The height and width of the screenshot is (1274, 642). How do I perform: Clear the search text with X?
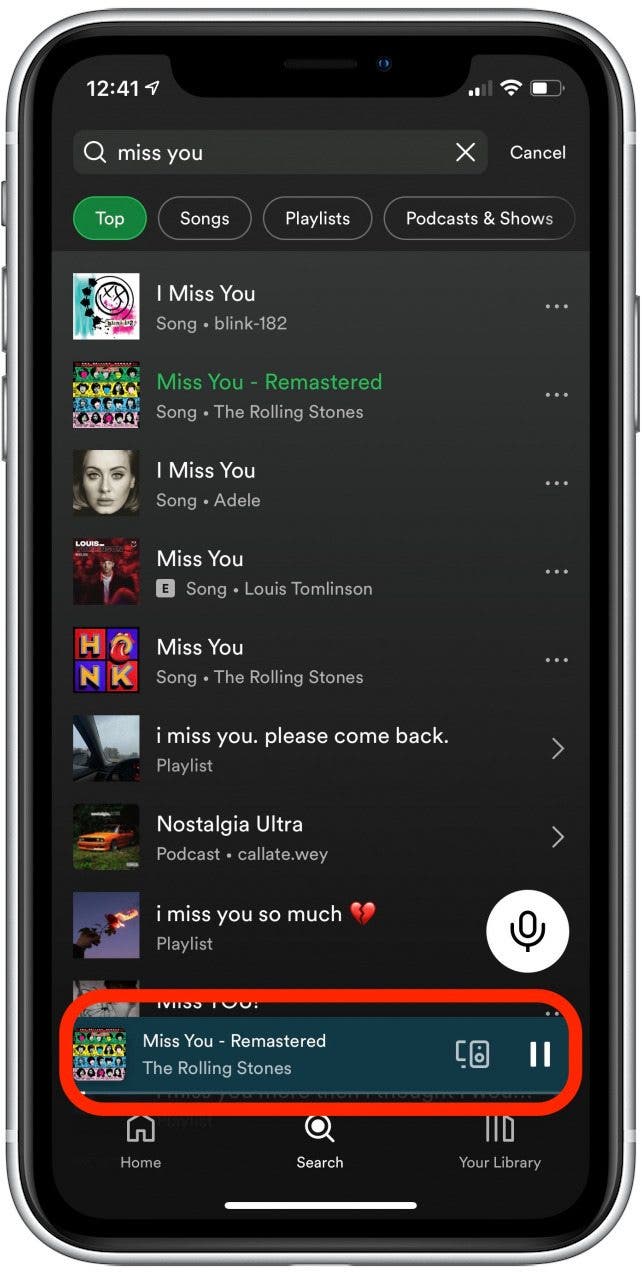coord(466,152)
